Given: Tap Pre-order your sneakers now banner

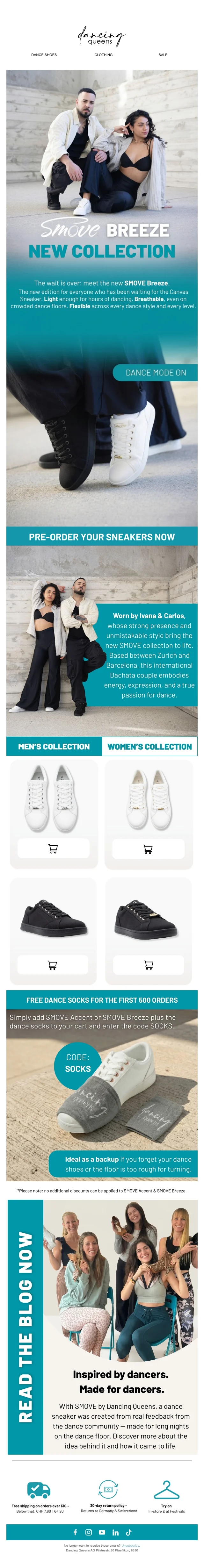Looking at the screenshot, I should point(102,537).
